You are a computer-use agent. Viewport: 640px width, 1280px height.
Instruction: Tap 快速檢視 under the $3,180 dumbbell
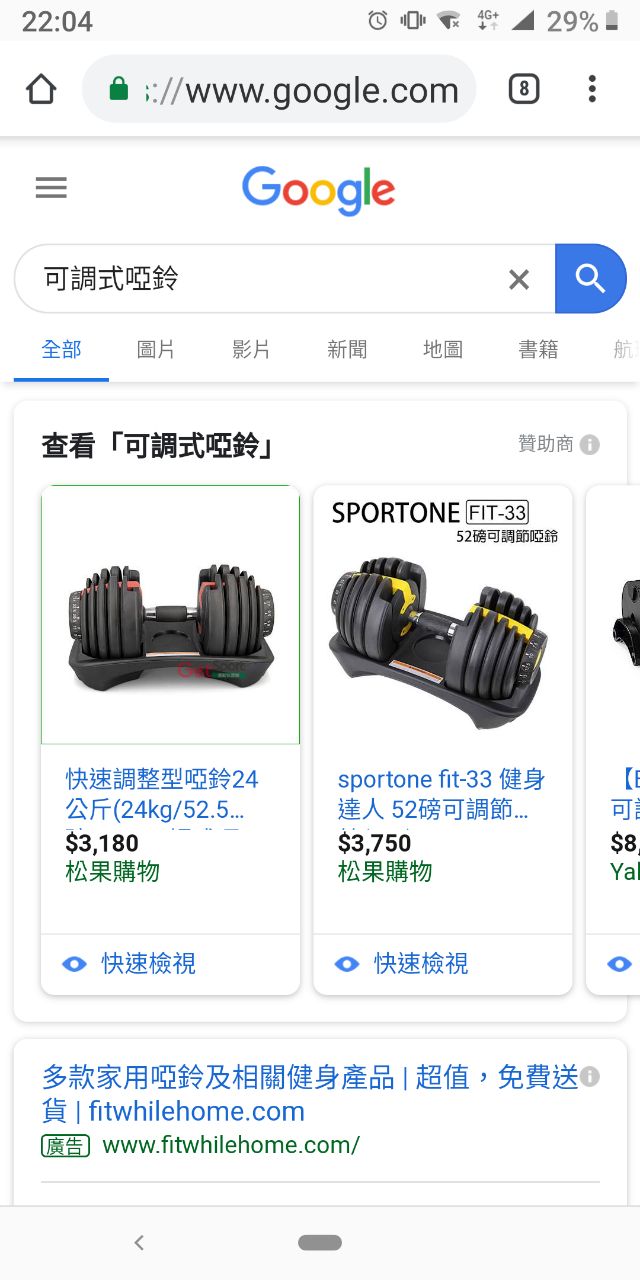point(148,963)
